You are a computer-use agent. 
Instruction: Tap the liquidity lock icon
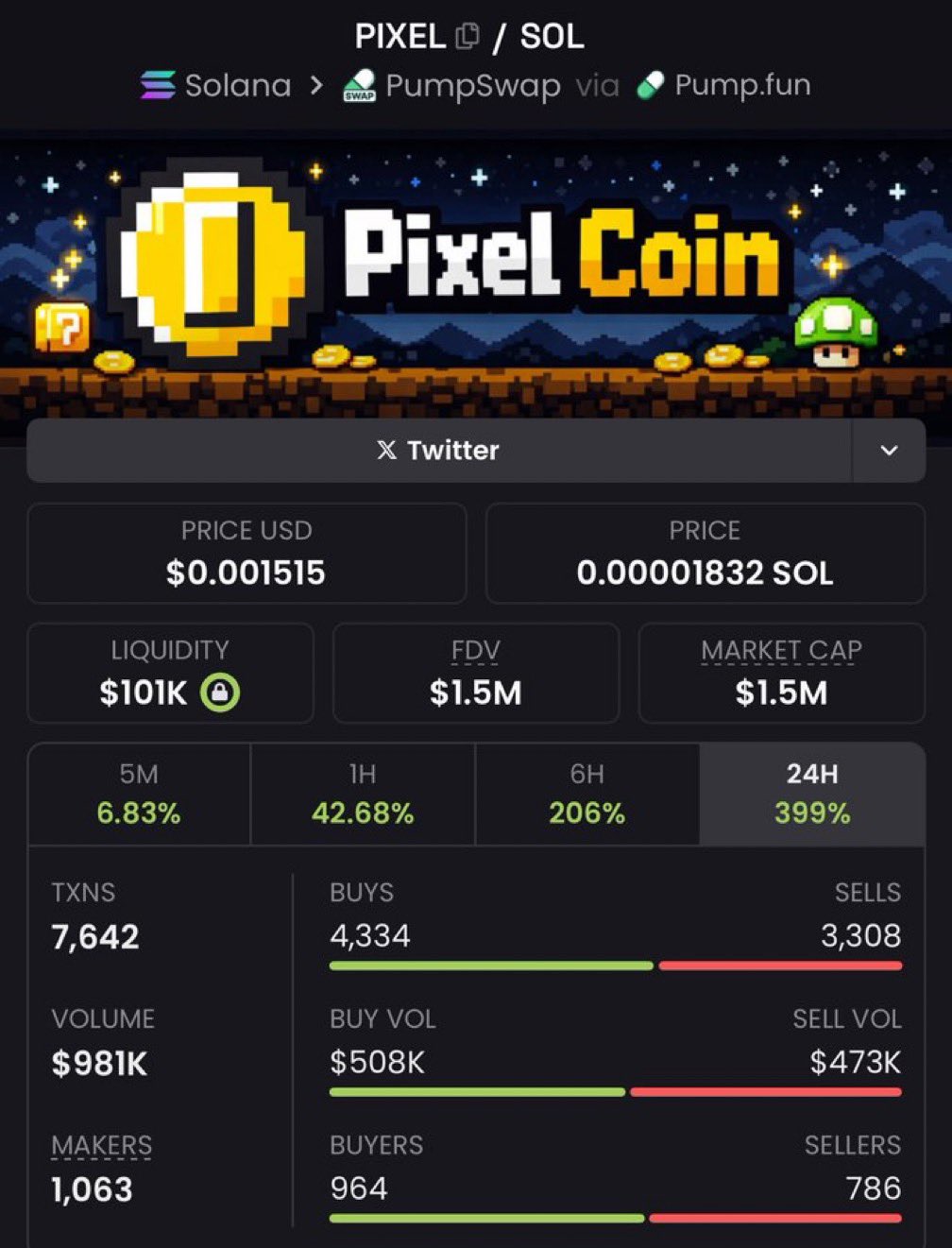click(x=220, y=692)
